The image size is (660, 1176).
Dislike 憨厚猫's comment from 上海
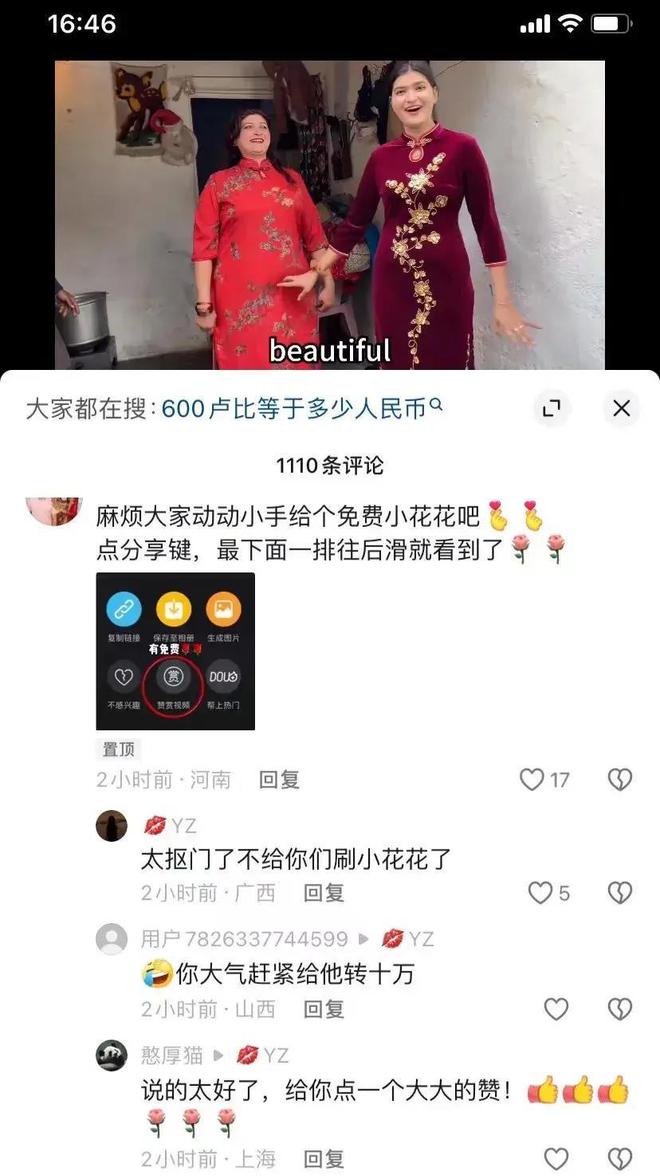point(620,1159)
